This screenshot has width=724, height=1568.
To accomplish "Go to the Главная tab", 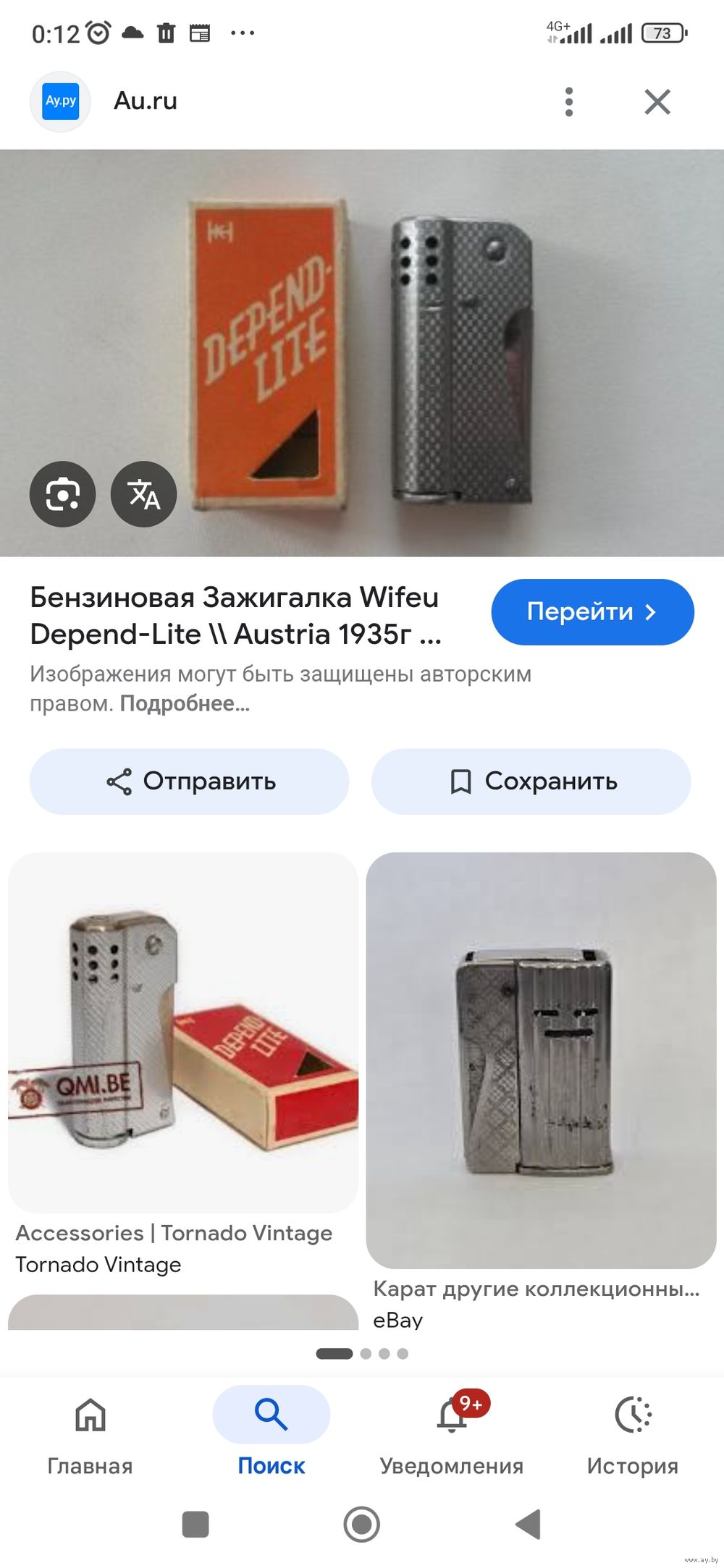I will (90, 1431).
